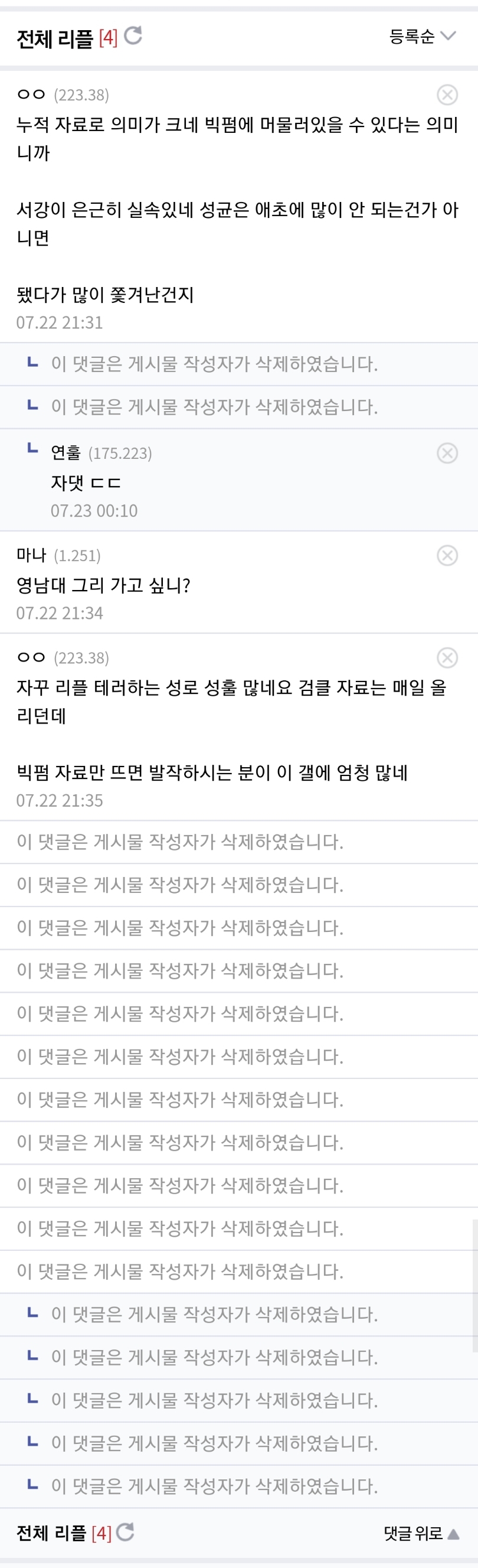Delete 연훌's reply 자댓 ㄷㄷ
Image resolution: width=478 pixels, height=1568 pixels.
(x=447, y=453)
